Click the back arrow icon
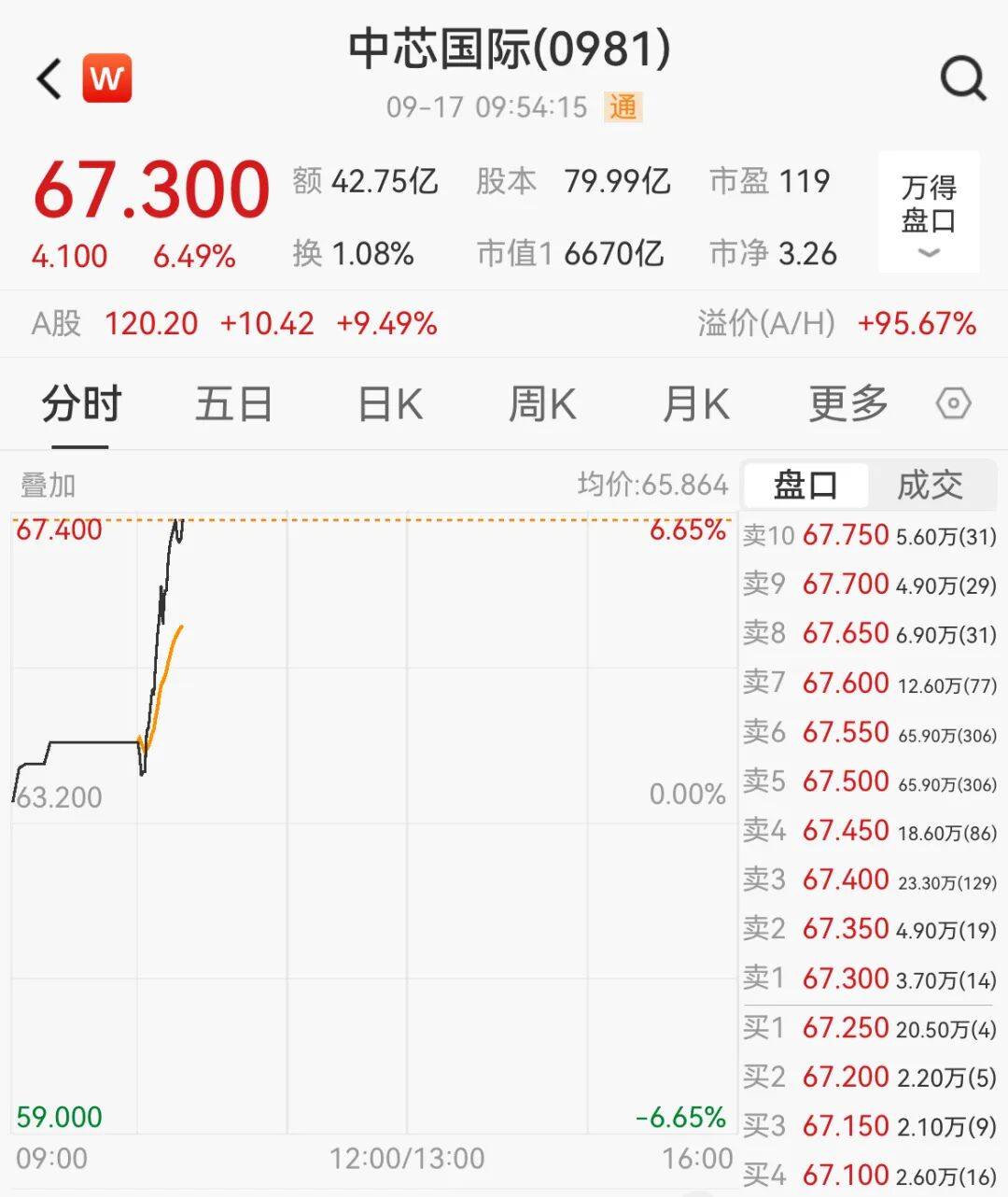The height and width of the screenshot is (1197, 1008). click(47, 78)
